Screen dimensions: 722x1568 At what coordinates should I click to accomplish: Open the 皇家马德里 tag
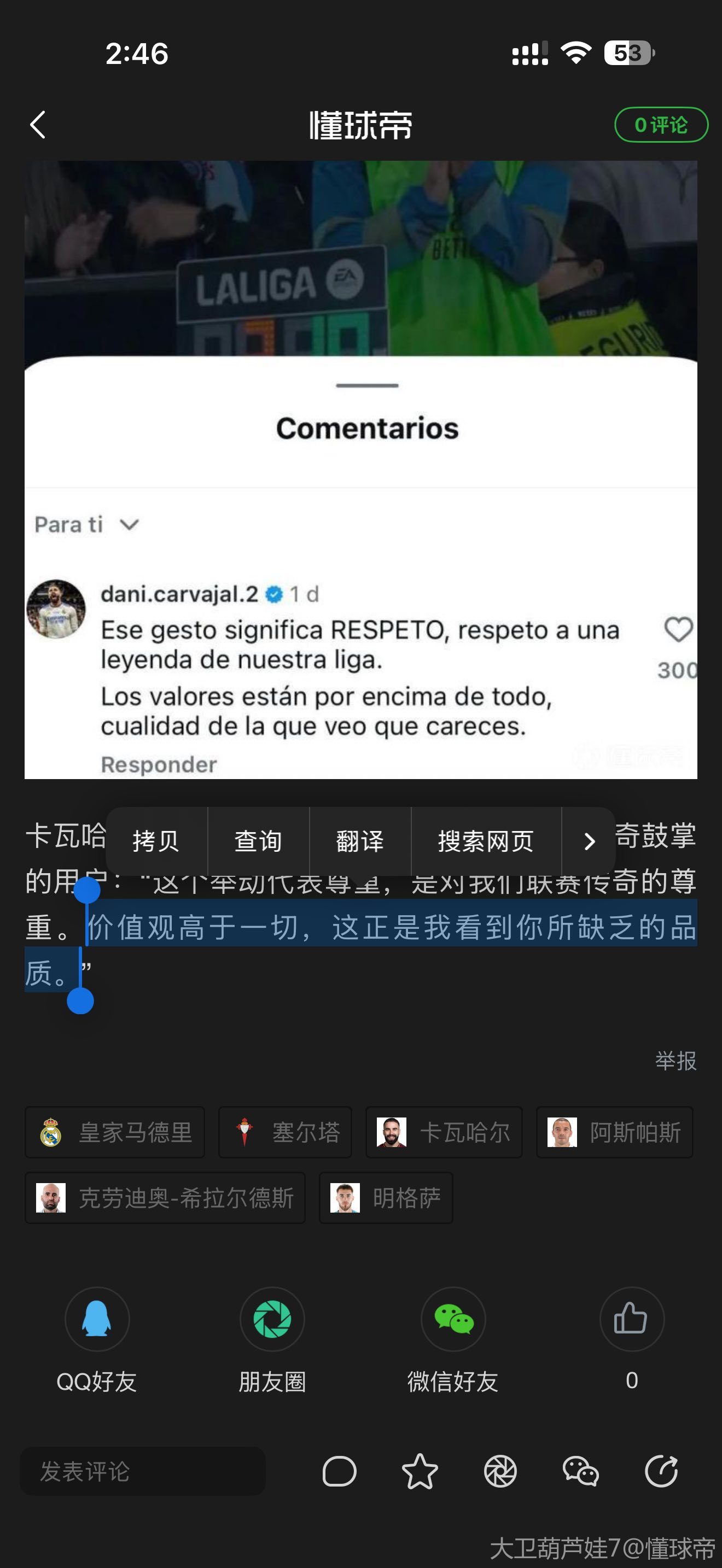pyautogui.click(x=114, y=1132)
